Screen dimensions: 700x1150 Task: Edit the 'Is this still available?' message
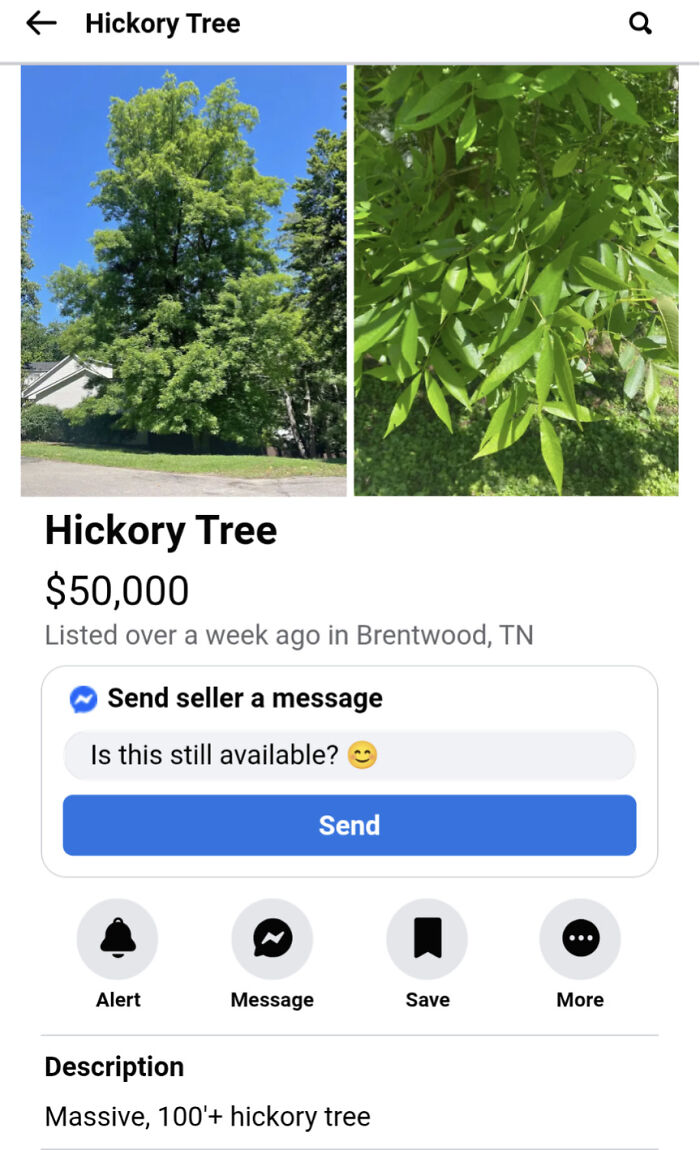pos(349,755)
